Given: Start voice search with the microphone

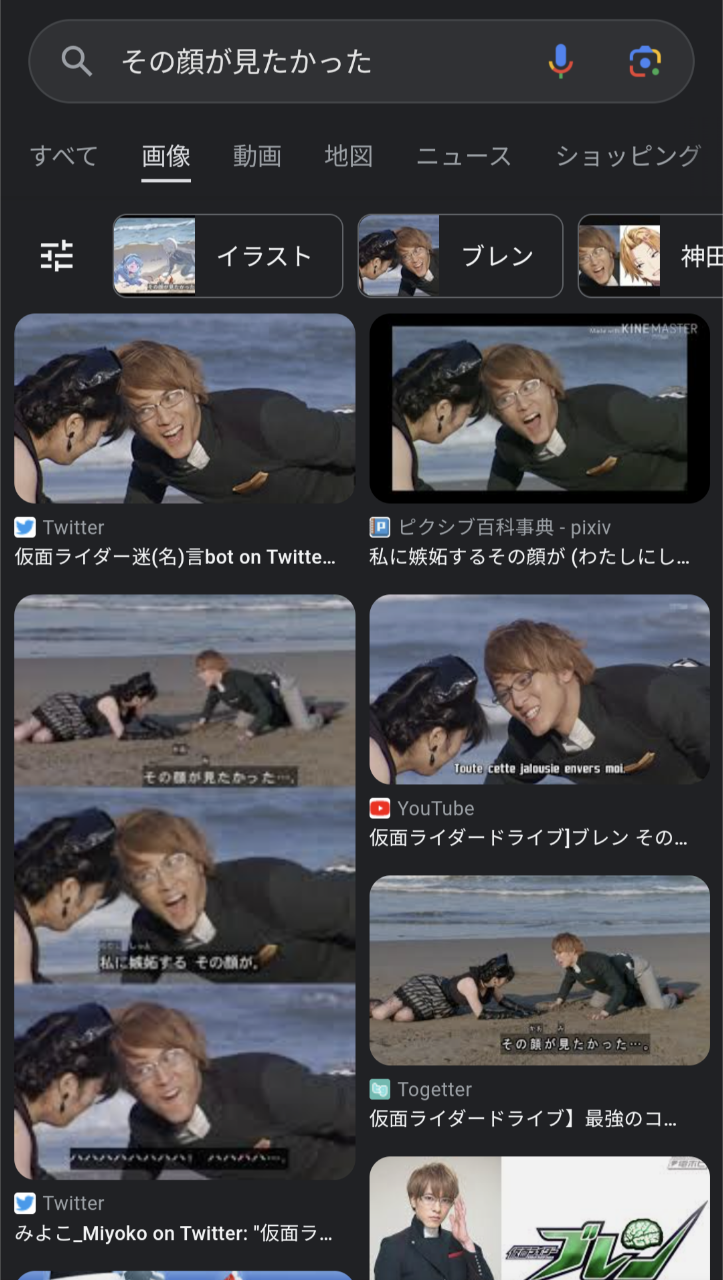Looking at the screenshot, I should (561, 62).
